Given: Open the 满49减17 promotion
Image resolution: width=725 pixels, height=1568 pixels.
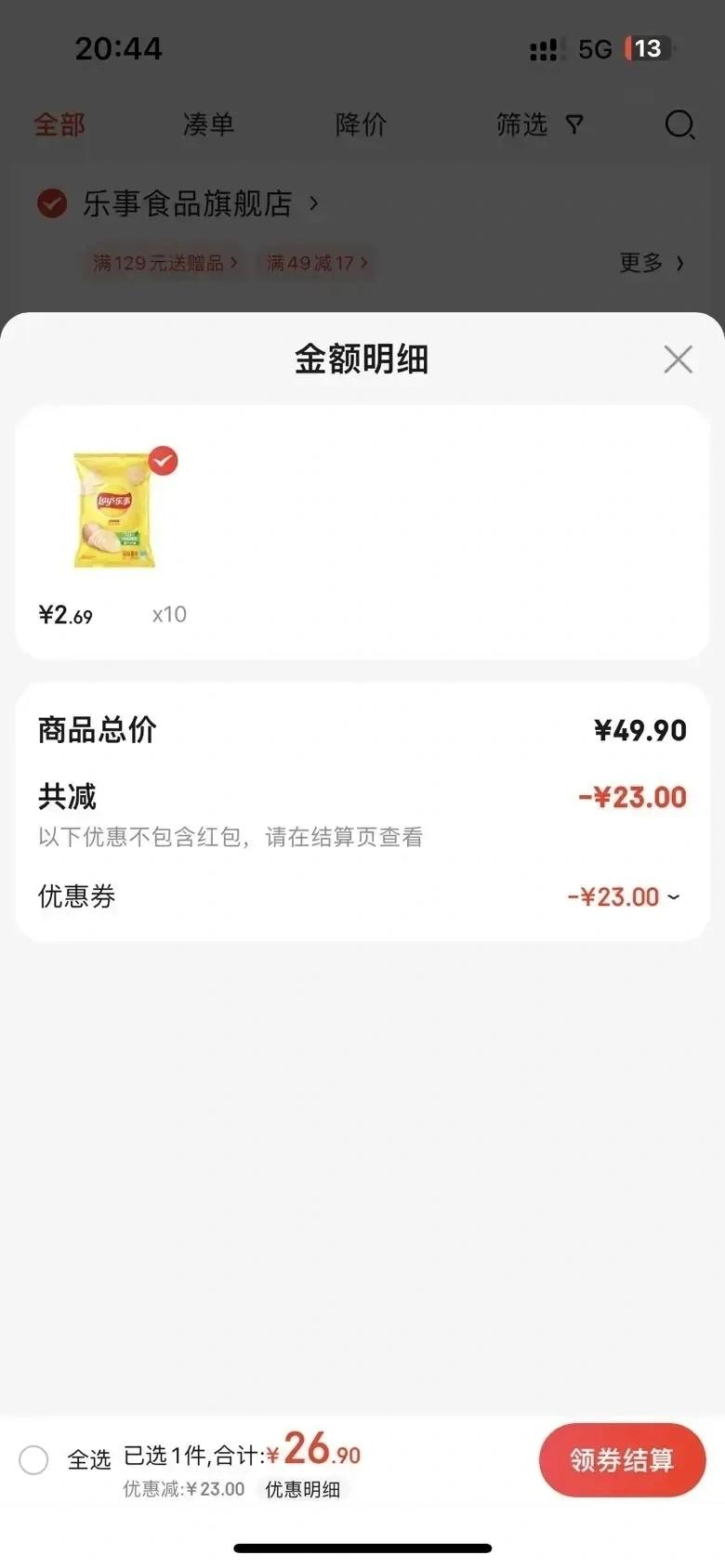Looking at the screenshot, I should pos(317,263).
